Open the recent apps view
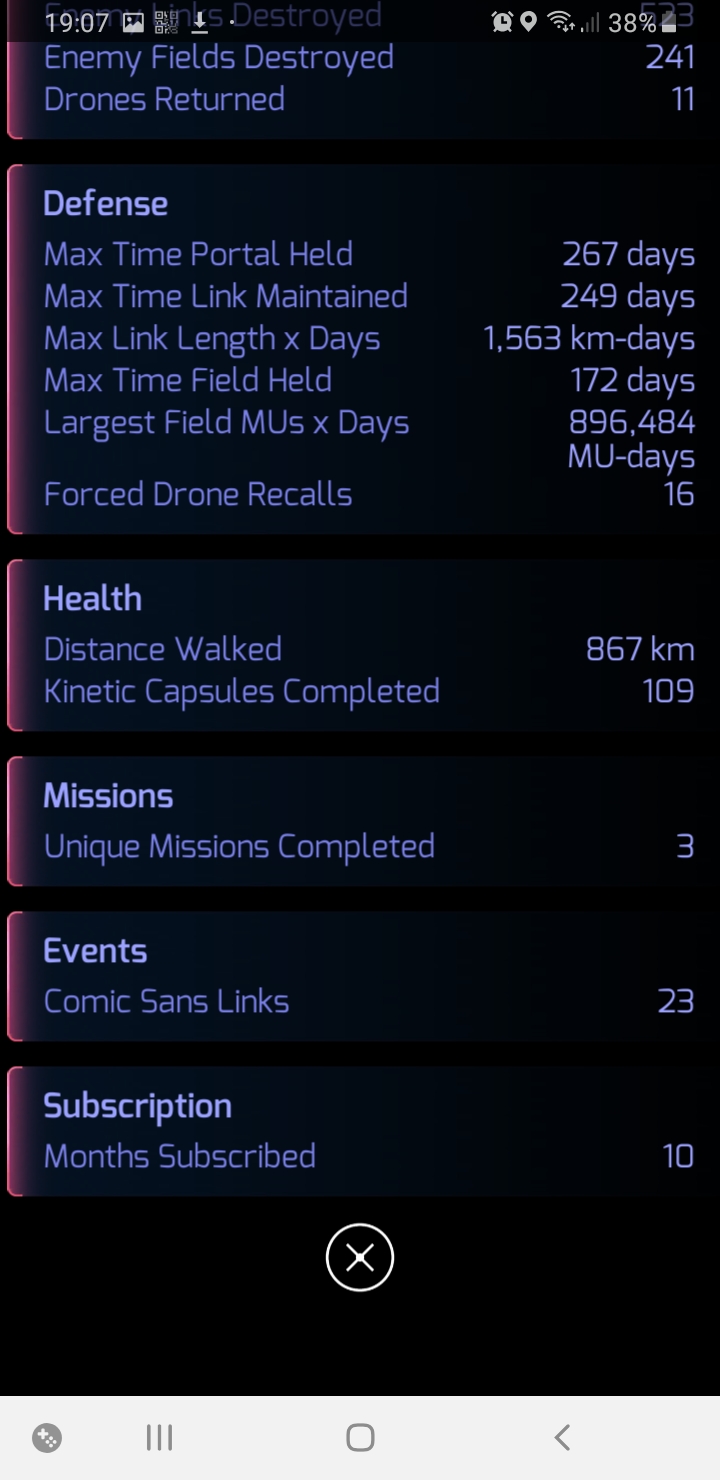Viewport: 720px width, 1480px height. [159, 1438]
